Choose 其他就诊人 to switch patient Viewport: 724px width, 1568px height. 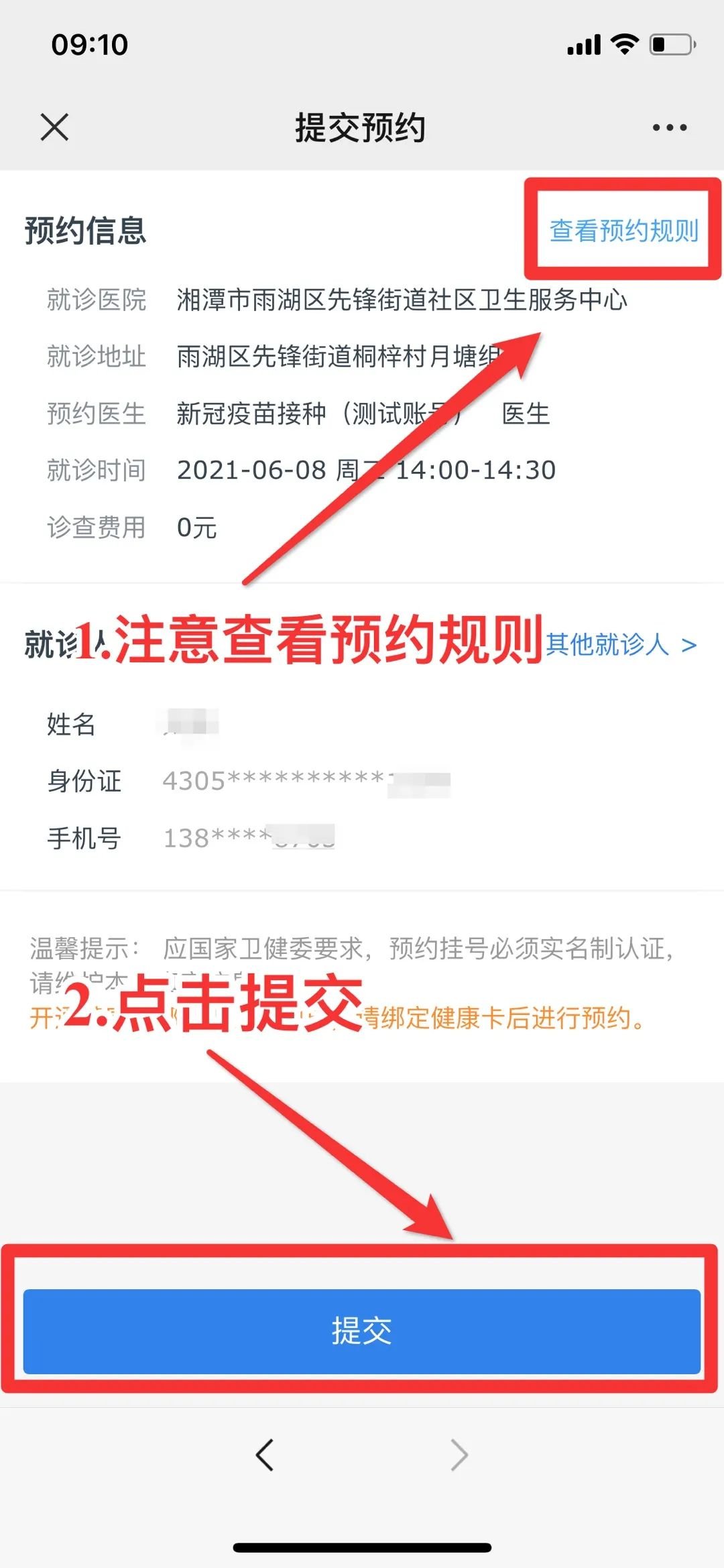[621, 644]
